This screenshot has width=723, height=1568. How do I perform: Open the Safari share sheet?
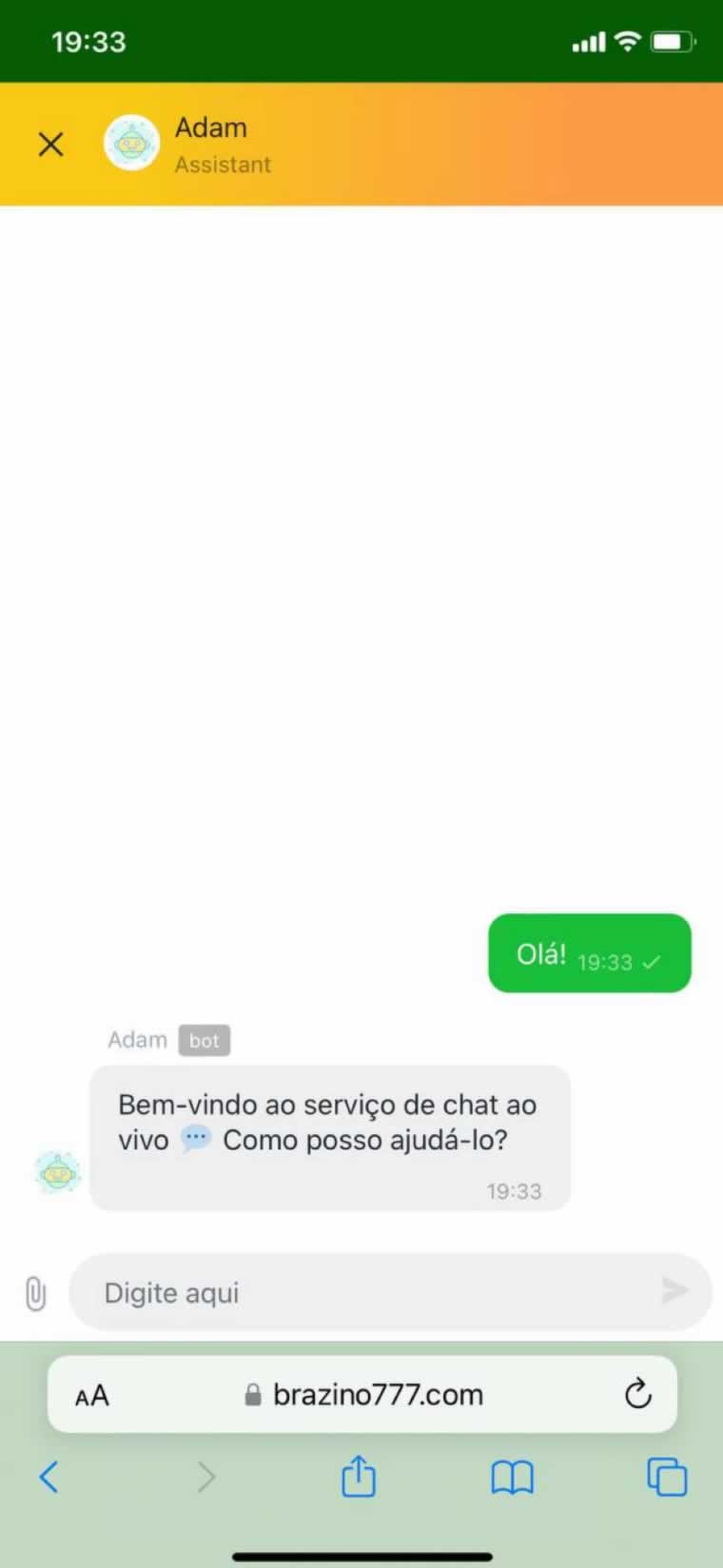359,1477
